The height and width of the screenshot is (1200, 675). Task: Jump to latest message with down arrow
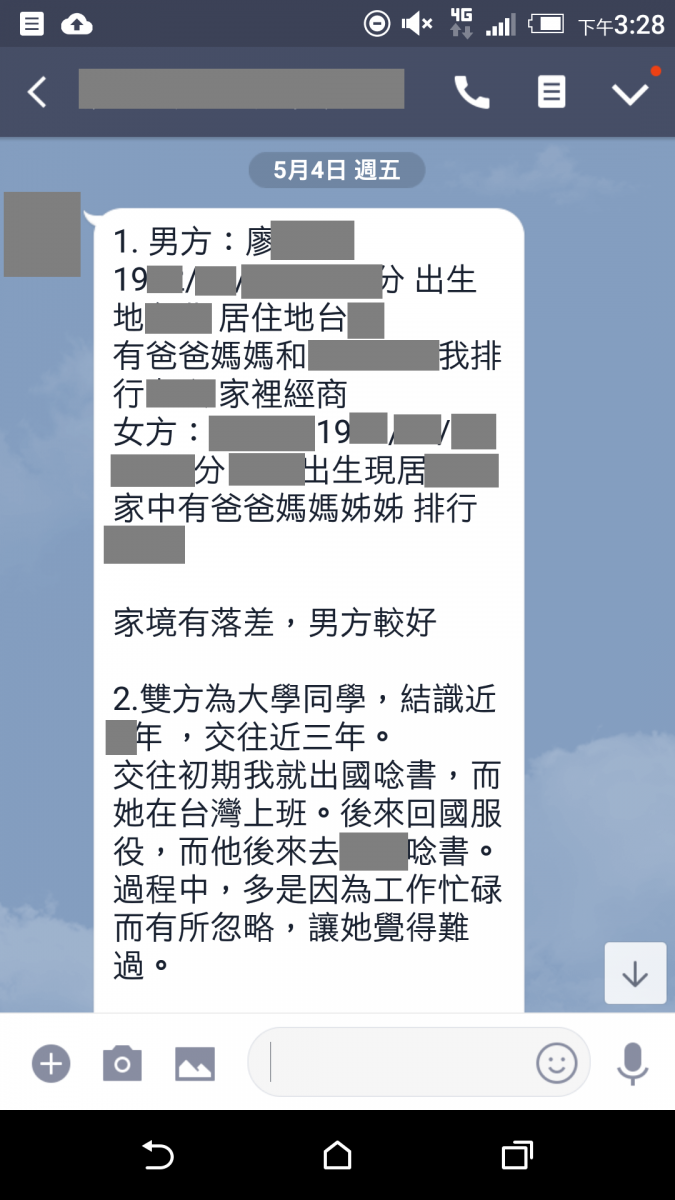point(635,973)
